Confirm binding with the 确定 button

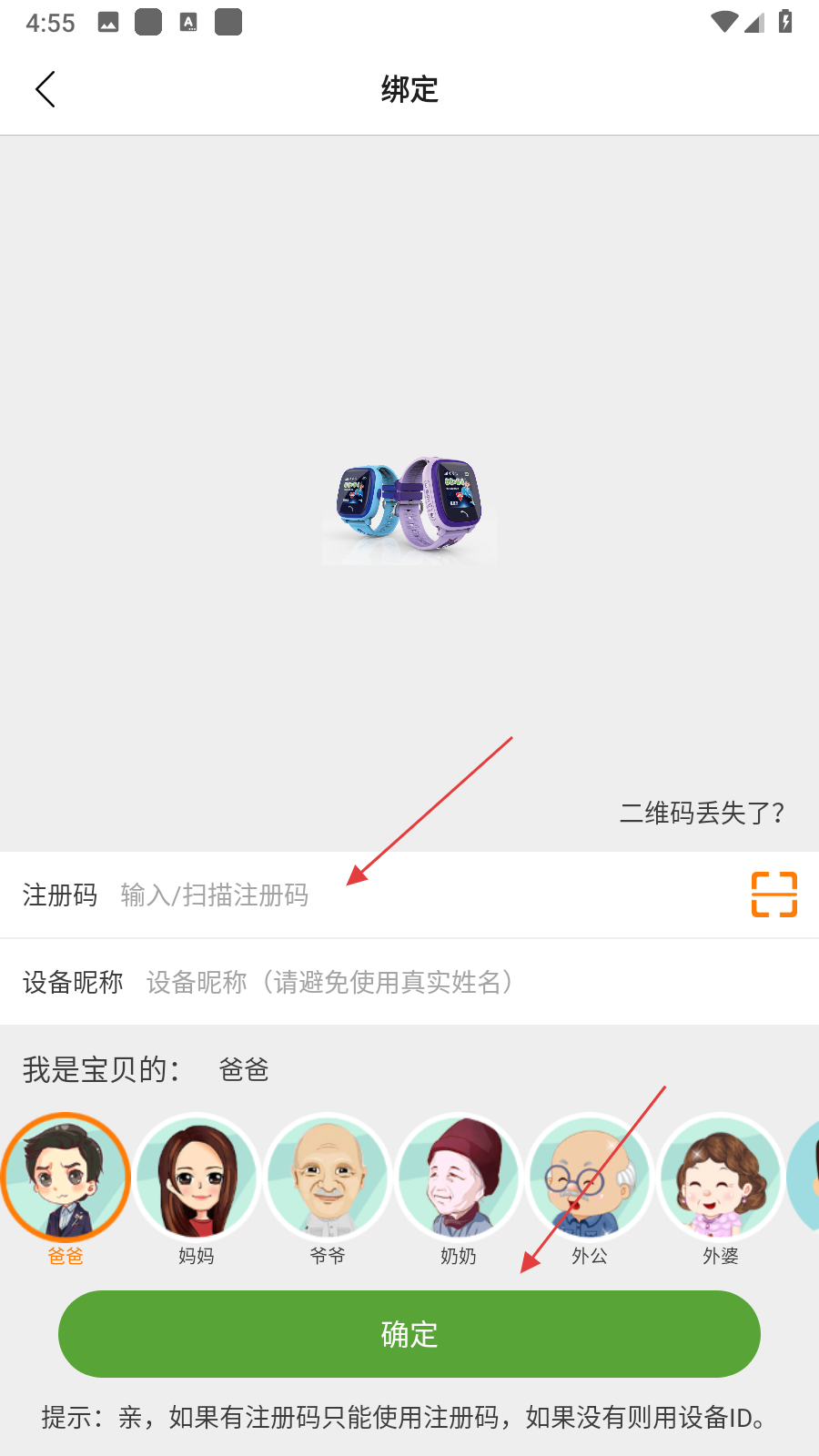point(409,1334)
